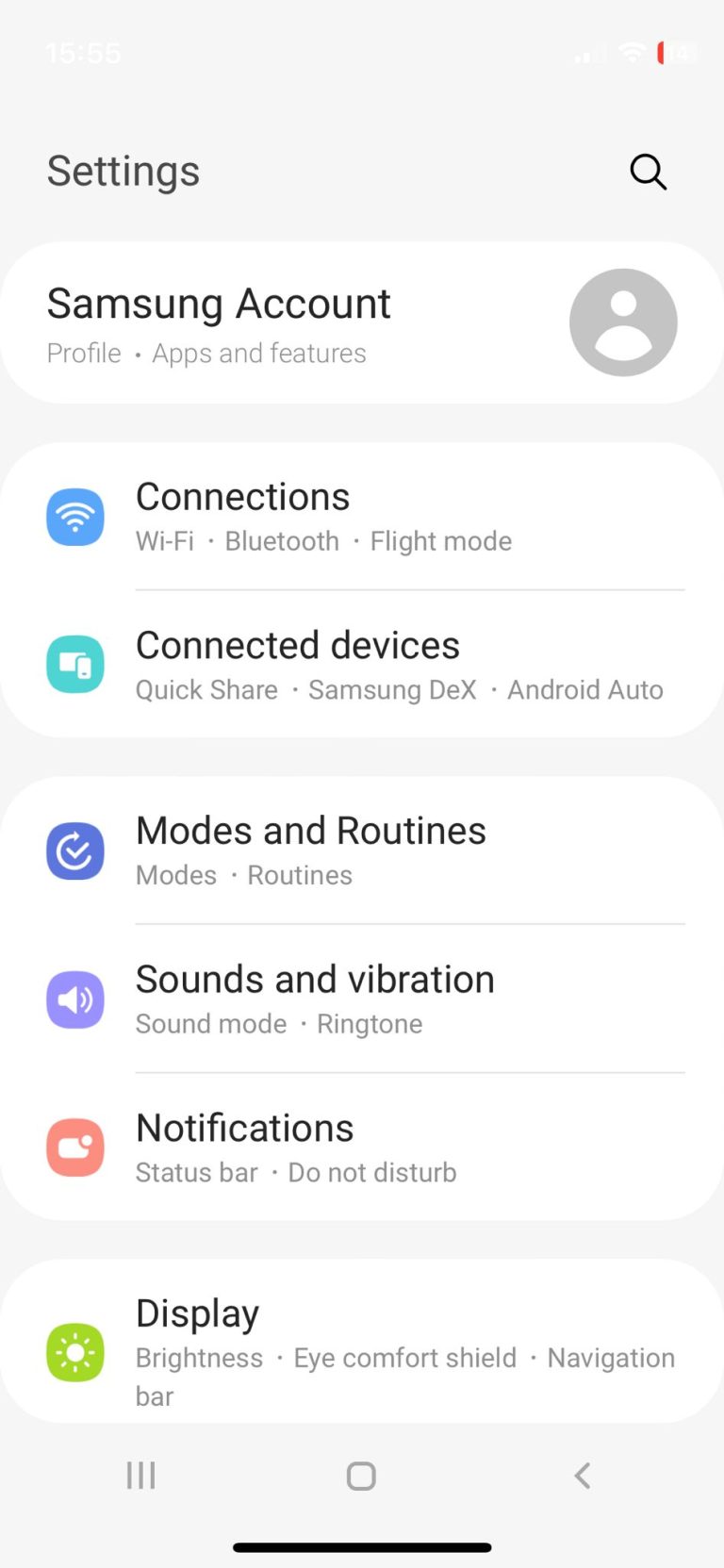
Task: Tap the Back navigation arrow
Action: point(582,1475)
